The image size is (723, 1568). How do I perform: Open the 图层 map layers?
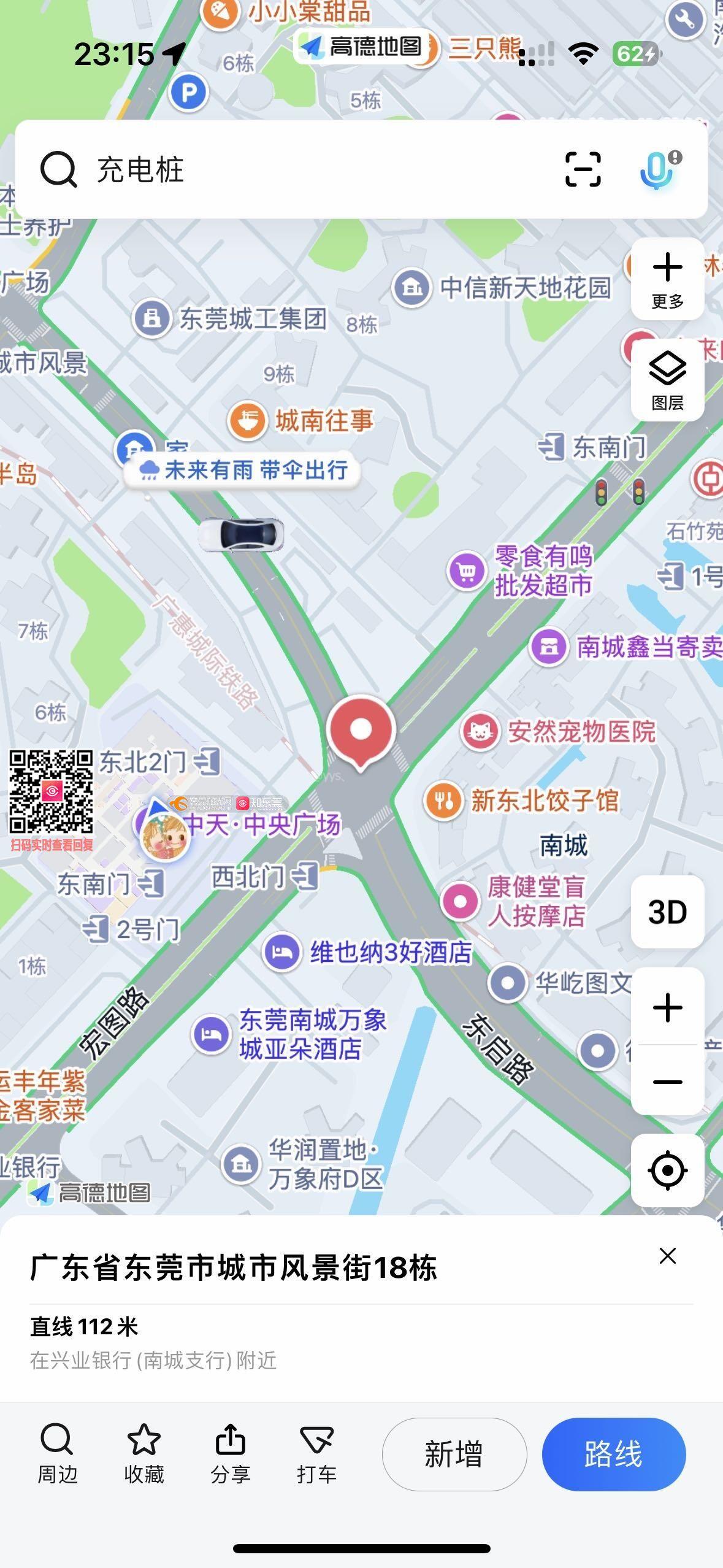[x=667, y=380]
